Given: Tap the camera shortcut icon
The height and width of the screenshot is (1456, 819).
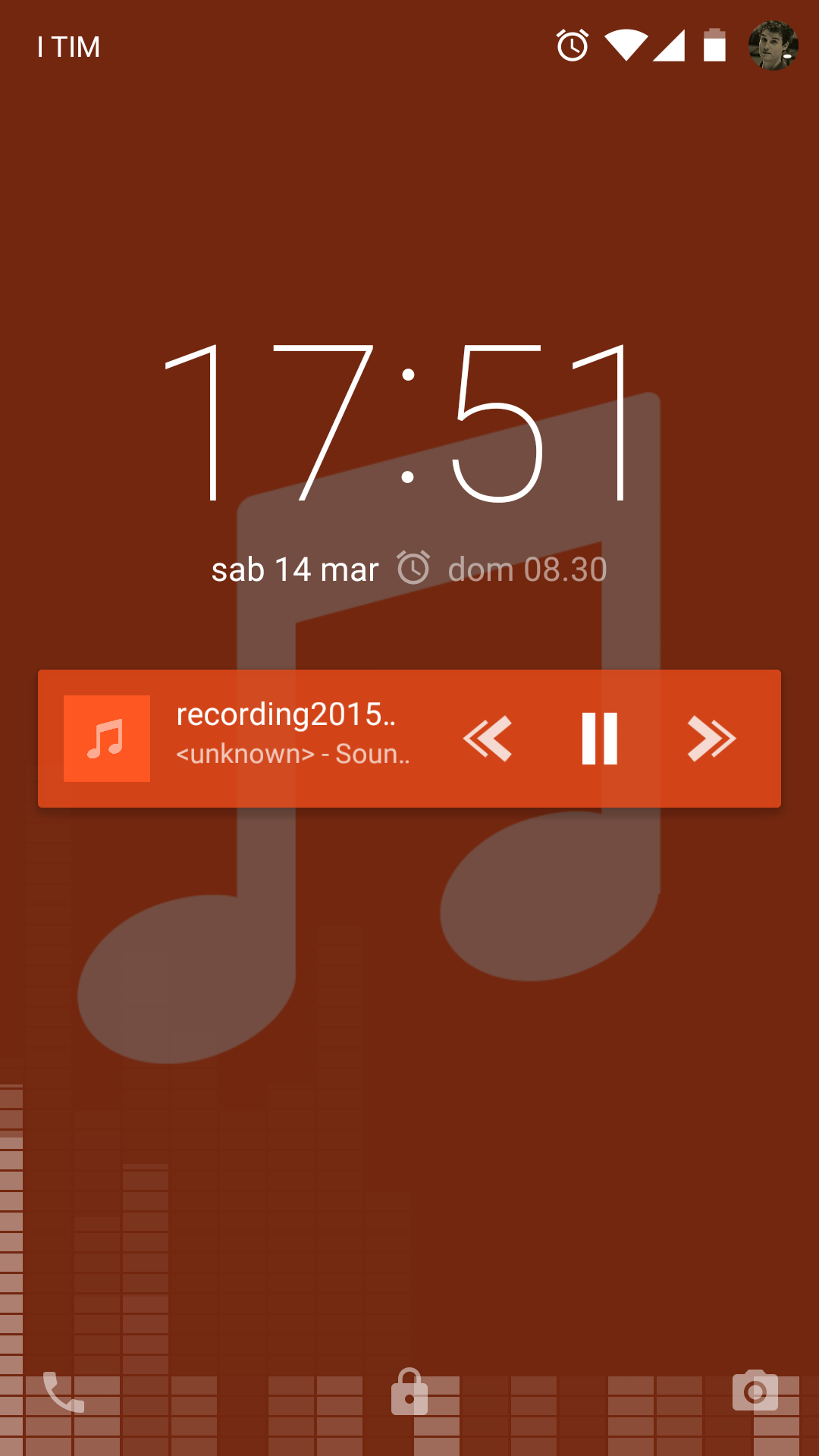Looking at the screenshot, I should coord(755,1391).
